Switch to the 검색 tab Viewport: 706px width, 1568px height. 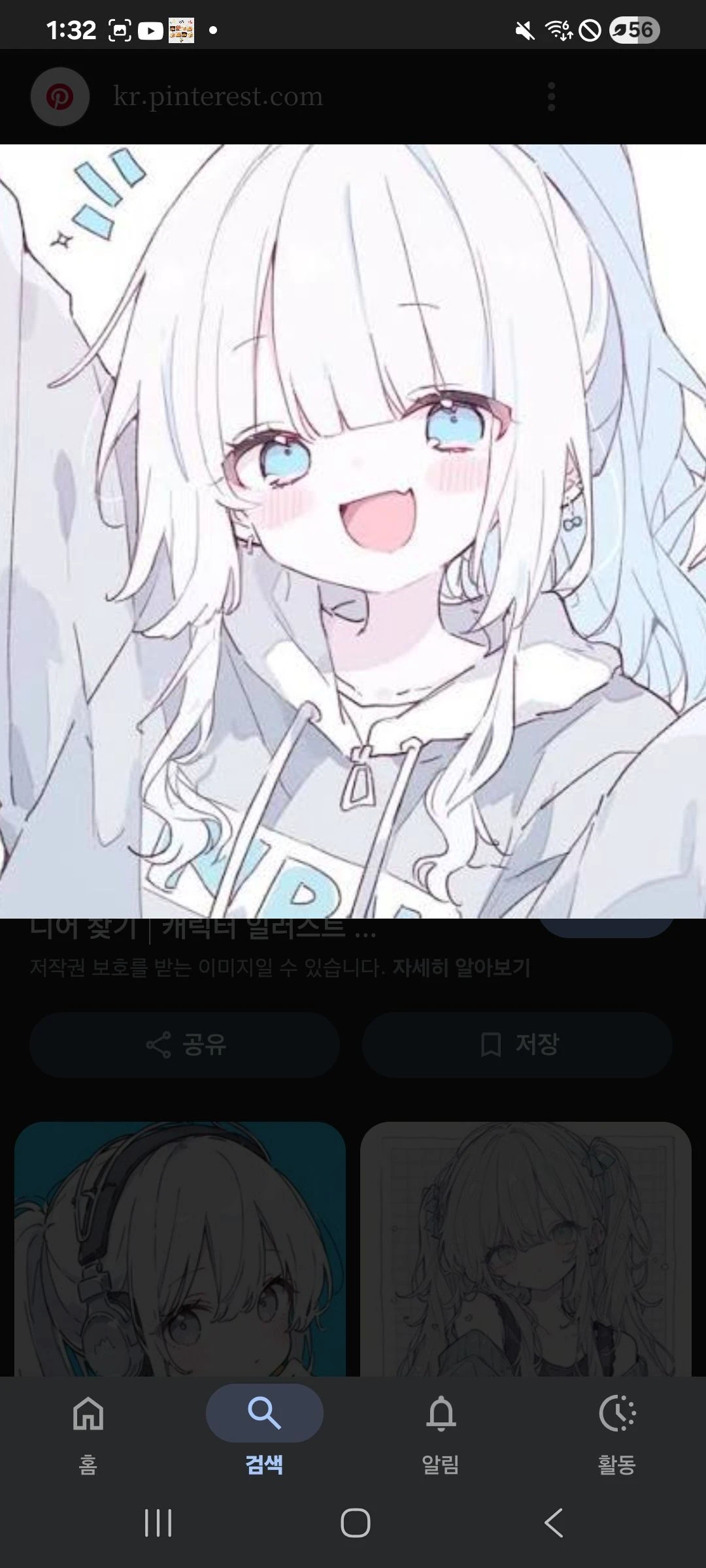point(264,1431)
